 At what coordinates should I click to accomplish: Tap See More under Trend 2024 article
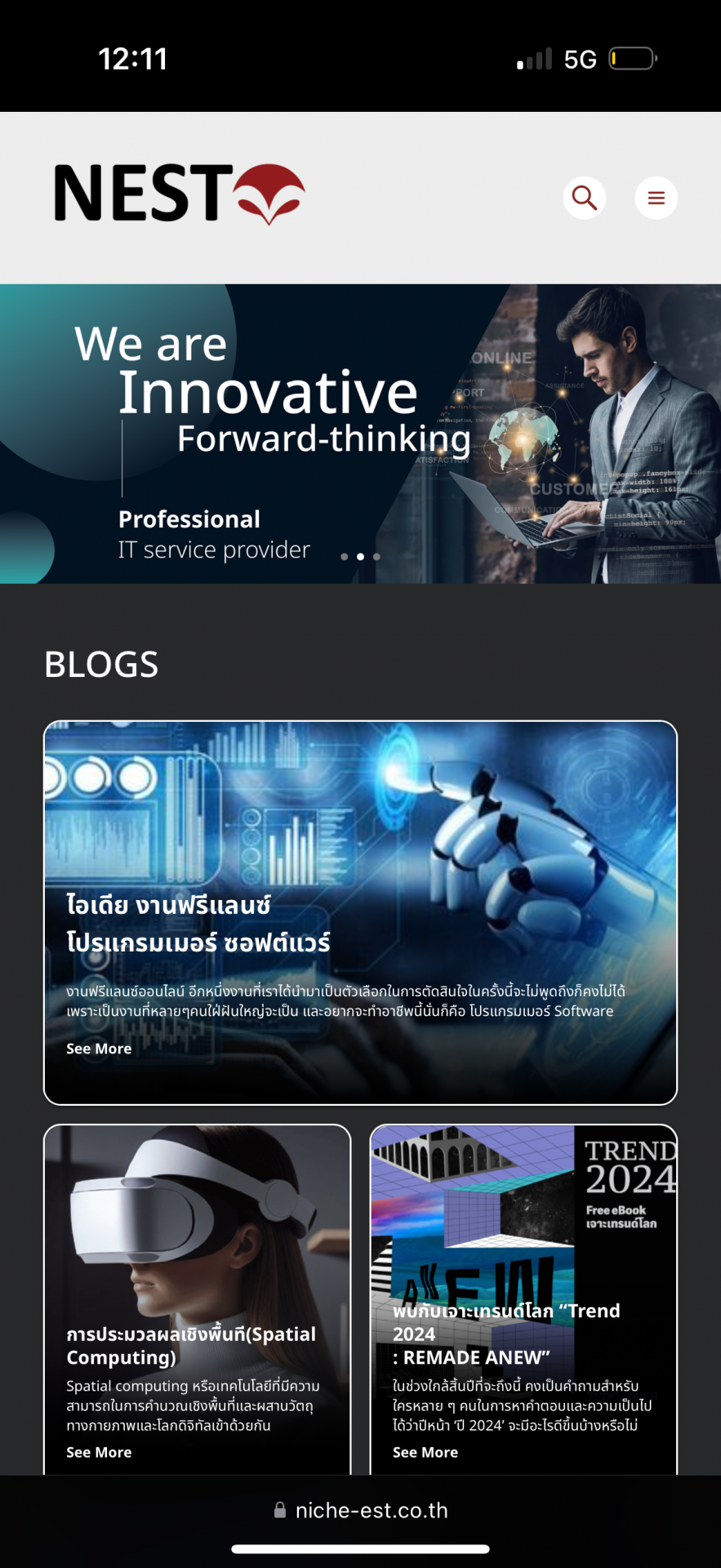(x=425, y=1452)
